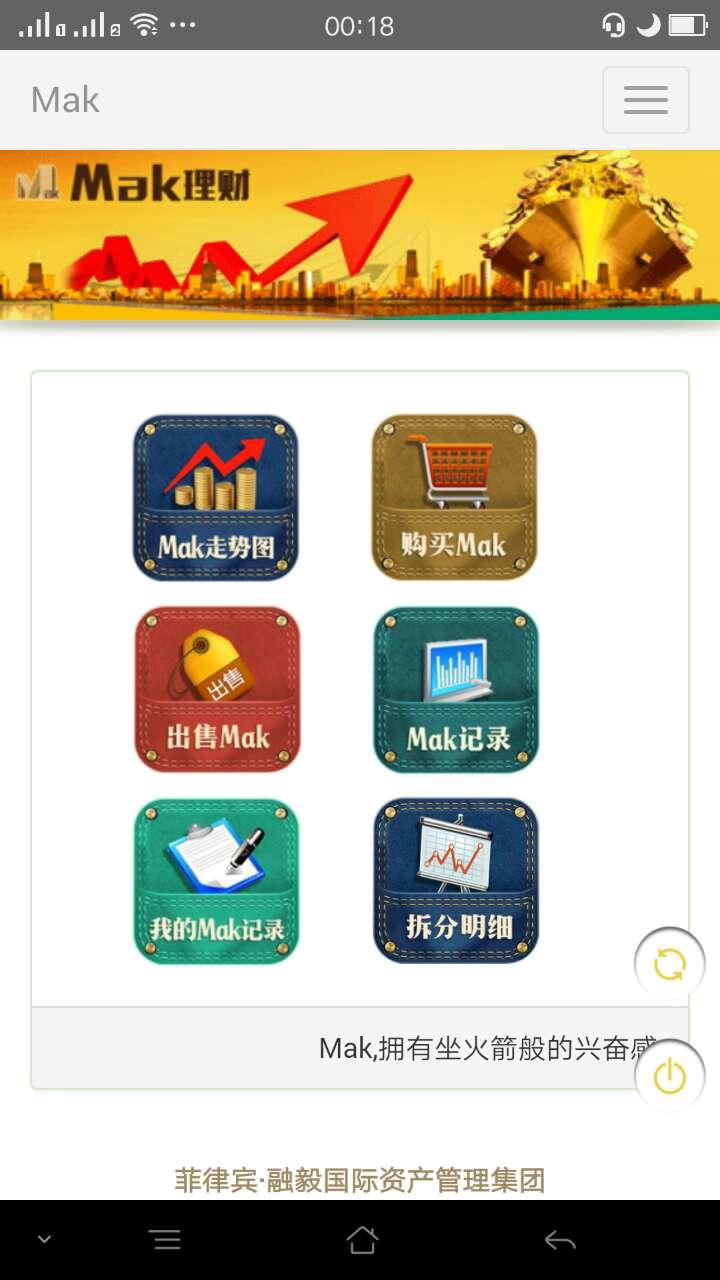Open the Mak记录 records tile
Viewport: 720px width, 1280px height.
click(456, 689)
